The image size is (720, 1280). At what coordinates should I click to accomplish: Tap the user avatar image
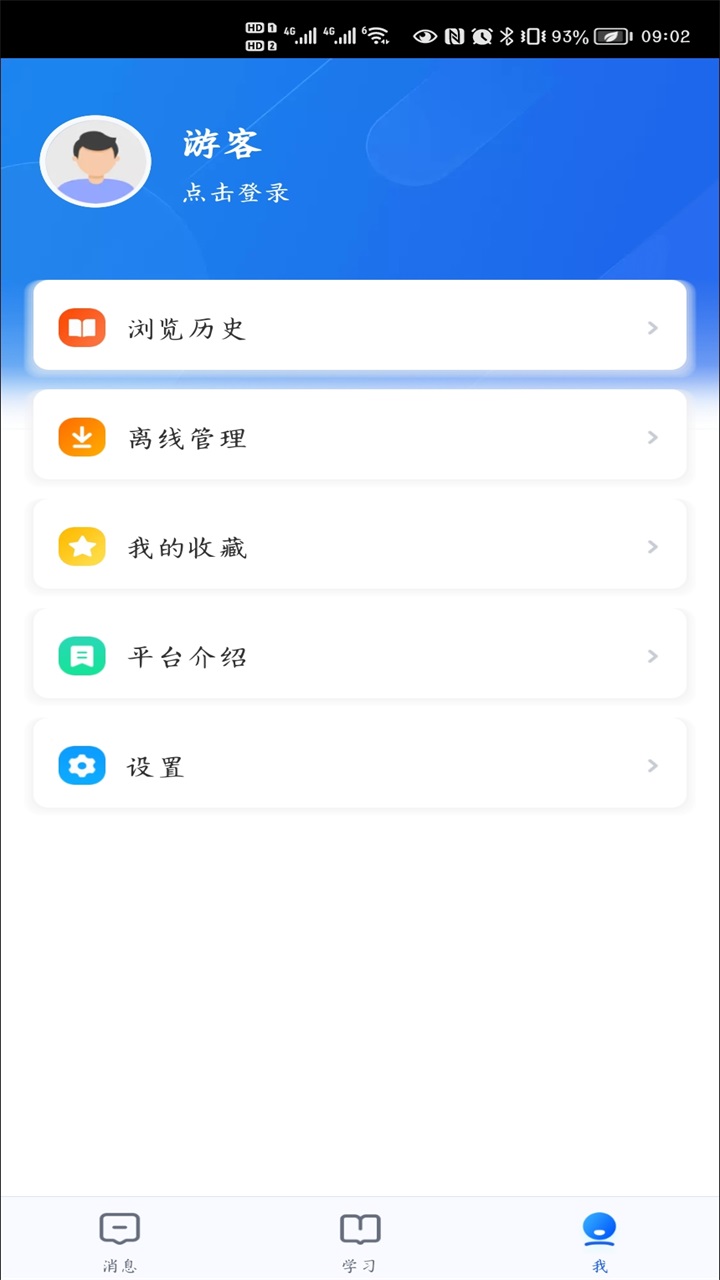tap(95, 161)
